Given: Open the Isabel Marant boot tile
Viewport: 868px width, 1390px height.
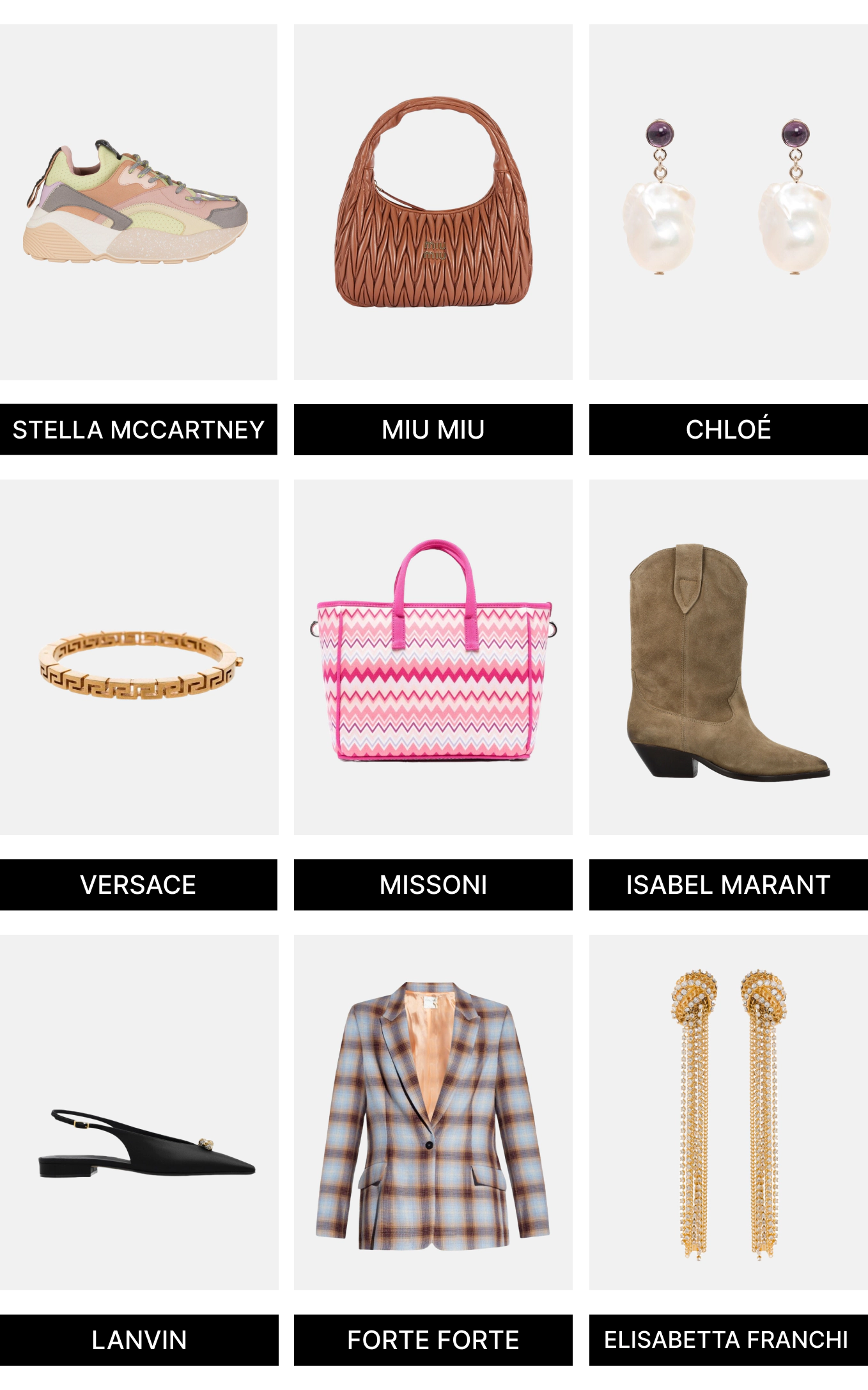Looking at the screenshot, I should (728, 657).
